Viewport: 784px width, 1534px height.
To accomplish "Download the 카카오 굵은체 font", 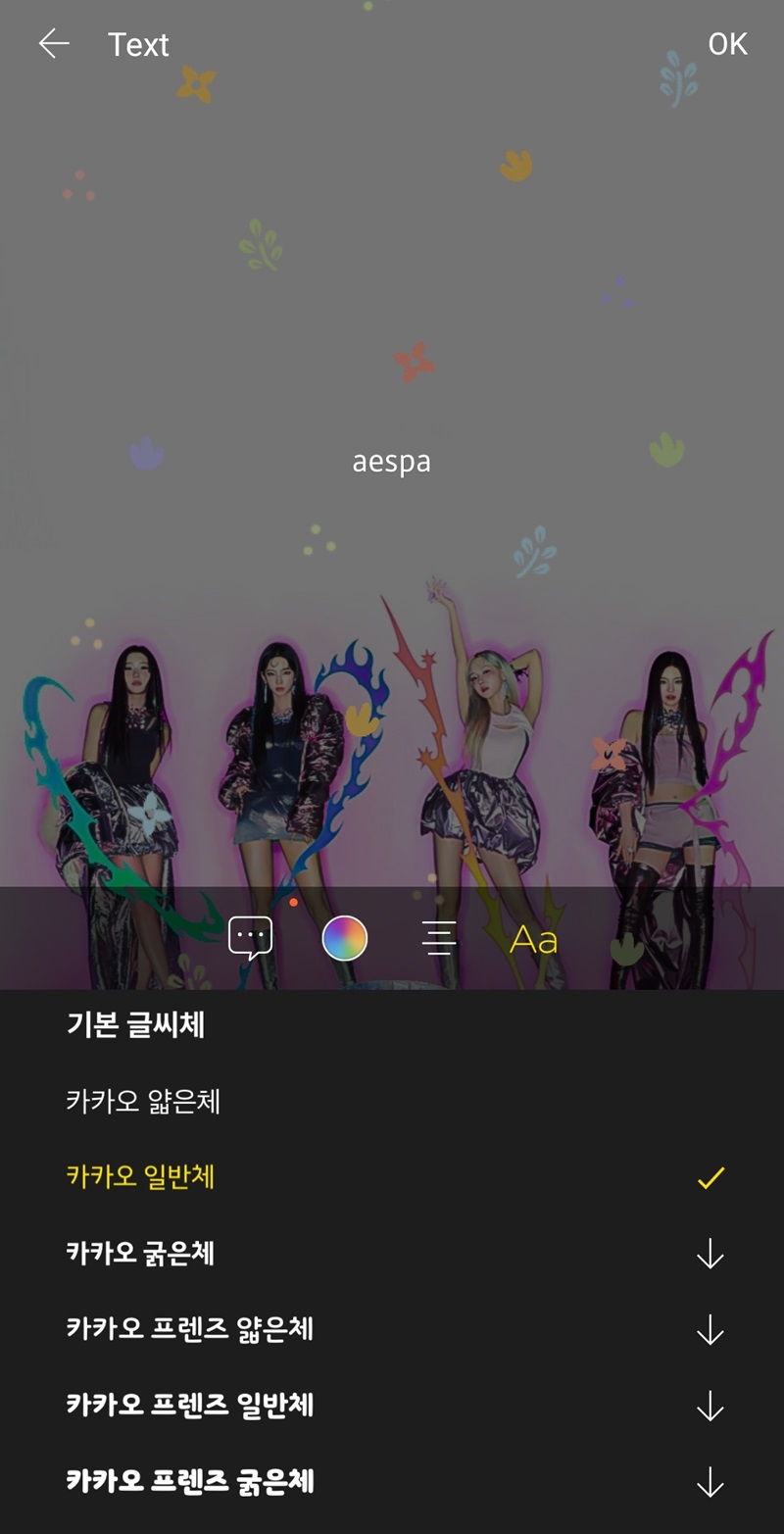I will tap(710, 1254).
